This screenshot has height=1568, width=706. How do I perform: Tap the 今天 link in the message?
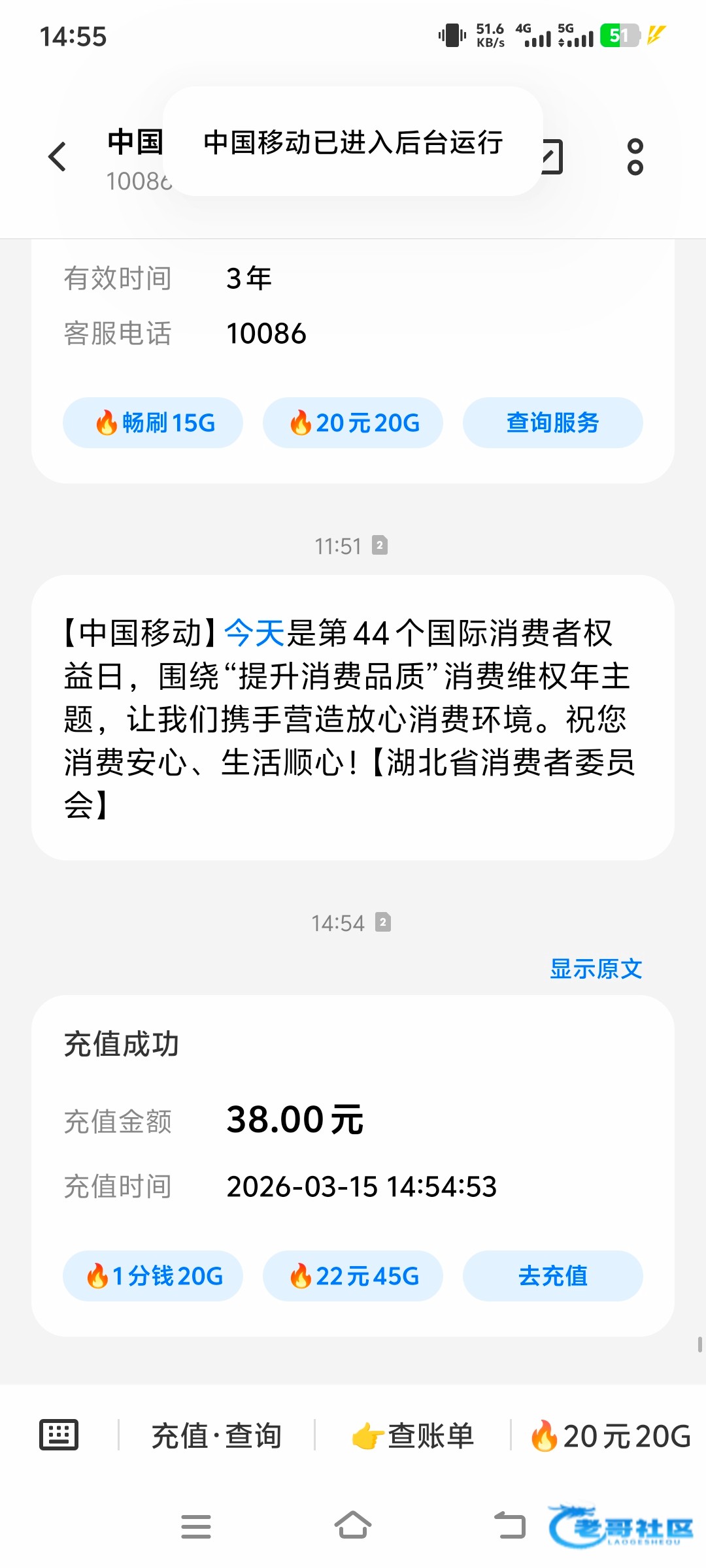[x=255, y=633]
